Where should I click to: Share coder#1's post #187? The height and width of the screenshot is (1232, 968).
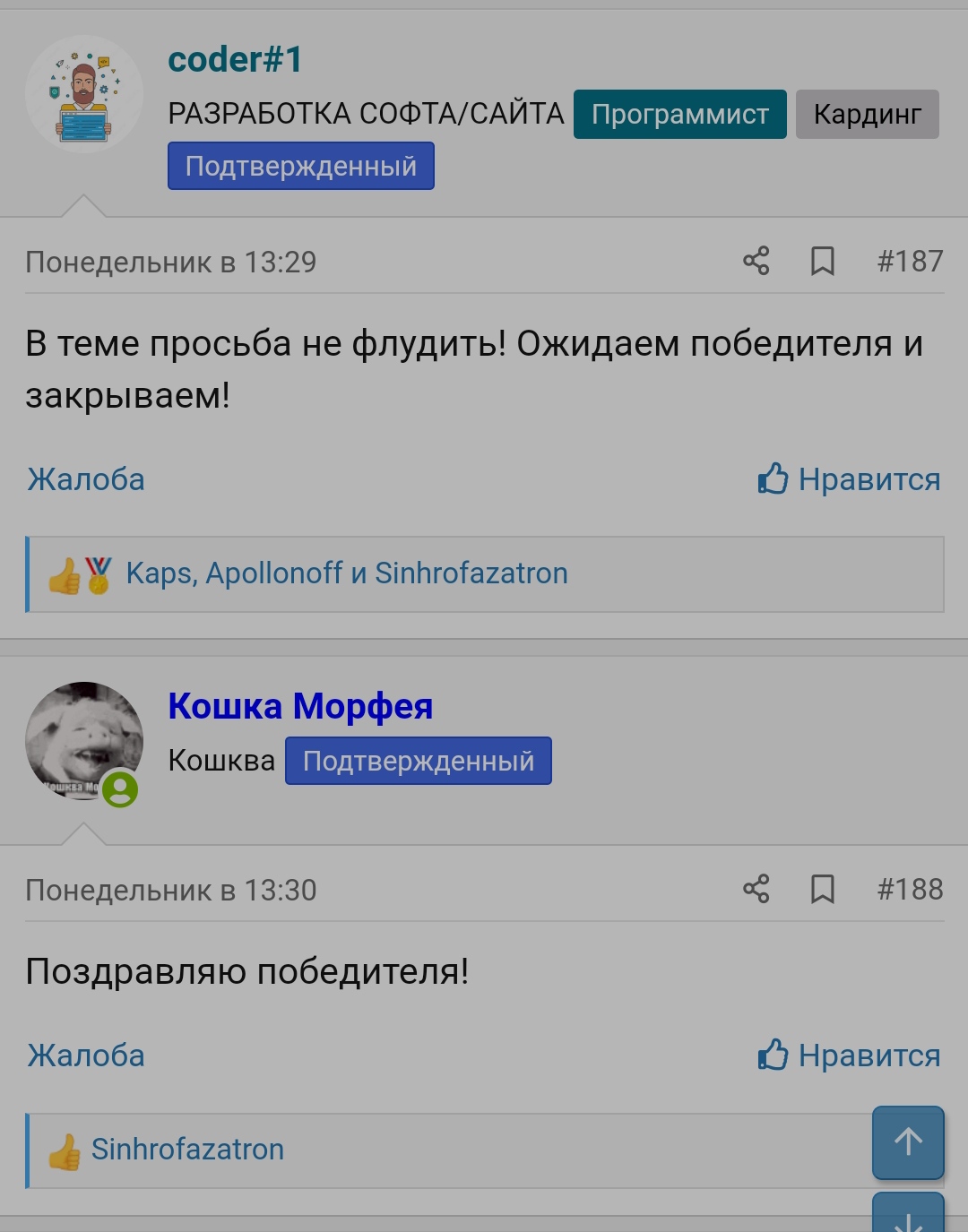[x=756, y=261]
